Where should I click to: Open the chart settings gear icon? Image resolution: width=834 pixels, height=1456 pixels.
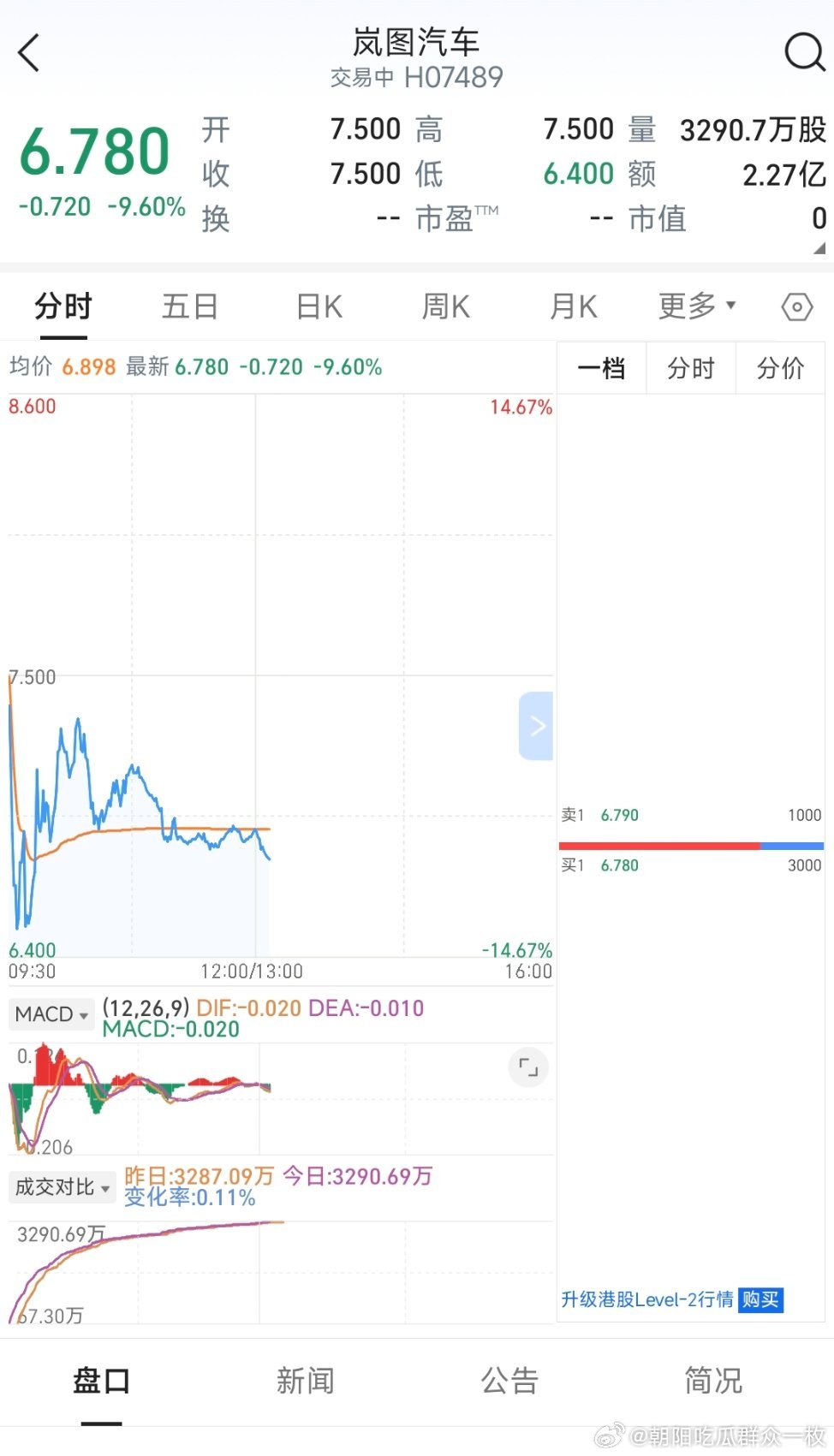[795, 306]
